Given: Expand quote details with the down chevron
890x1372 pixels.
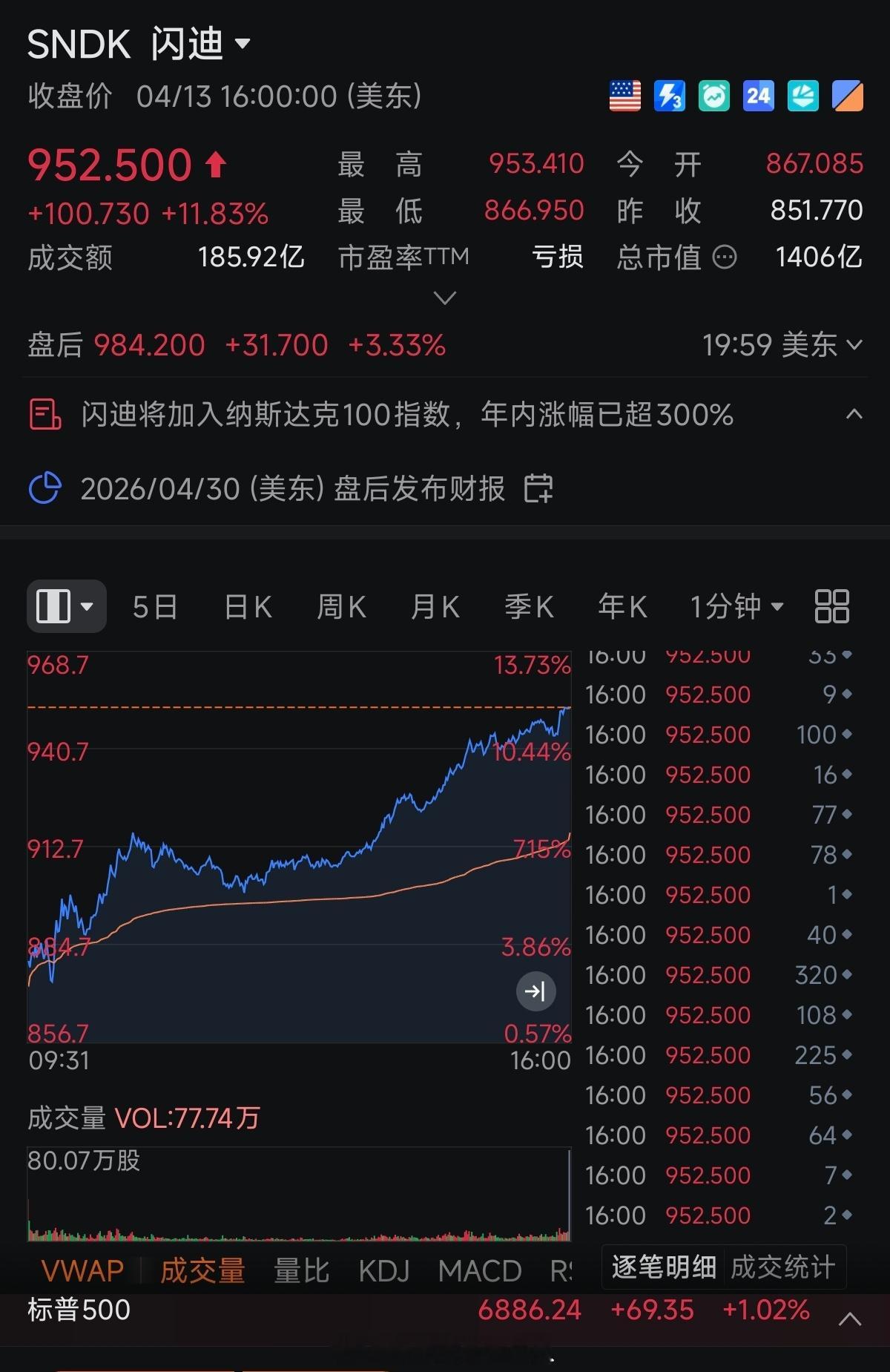Looking at the screenshot, I should [444, 298].
